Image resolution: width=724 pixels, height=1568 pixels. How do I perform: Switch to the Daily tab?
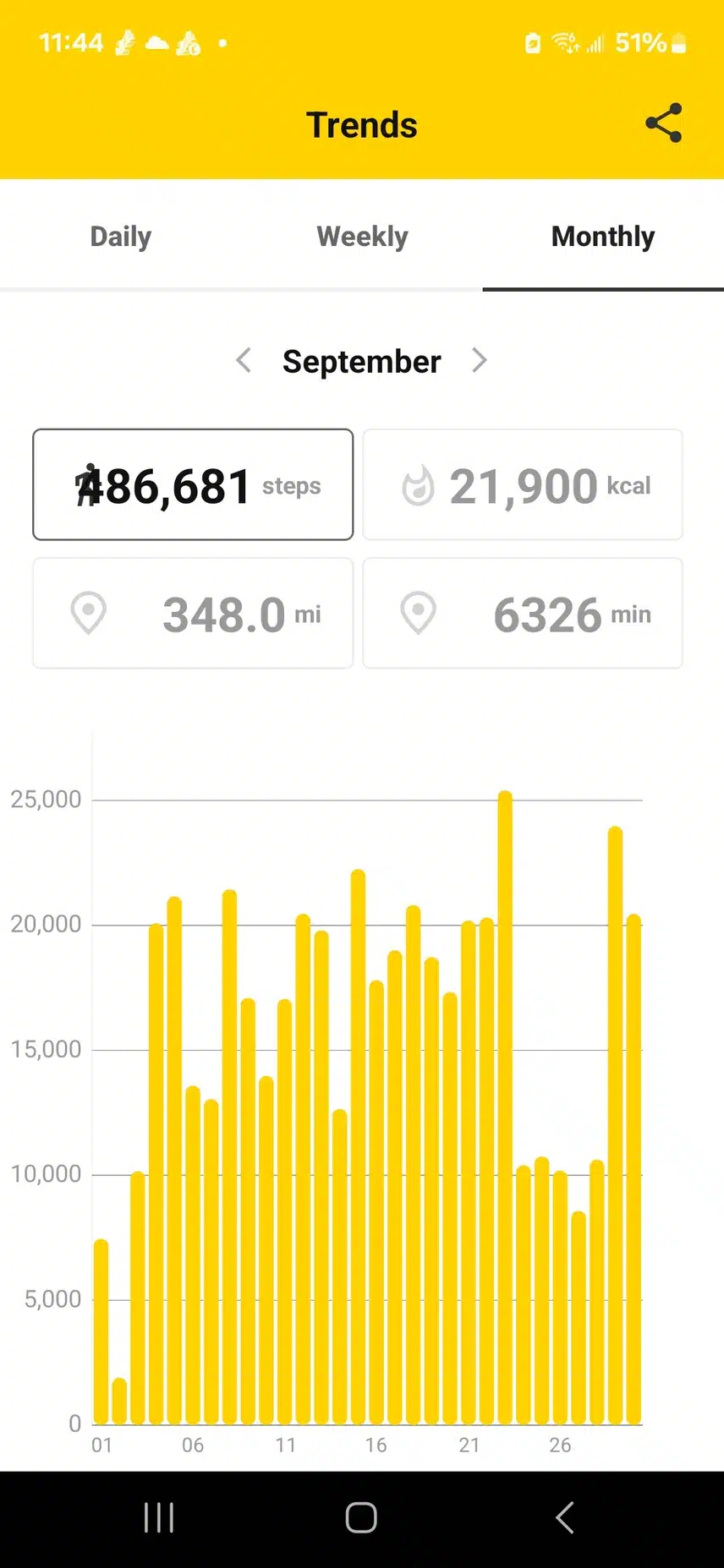coord(121,237)
